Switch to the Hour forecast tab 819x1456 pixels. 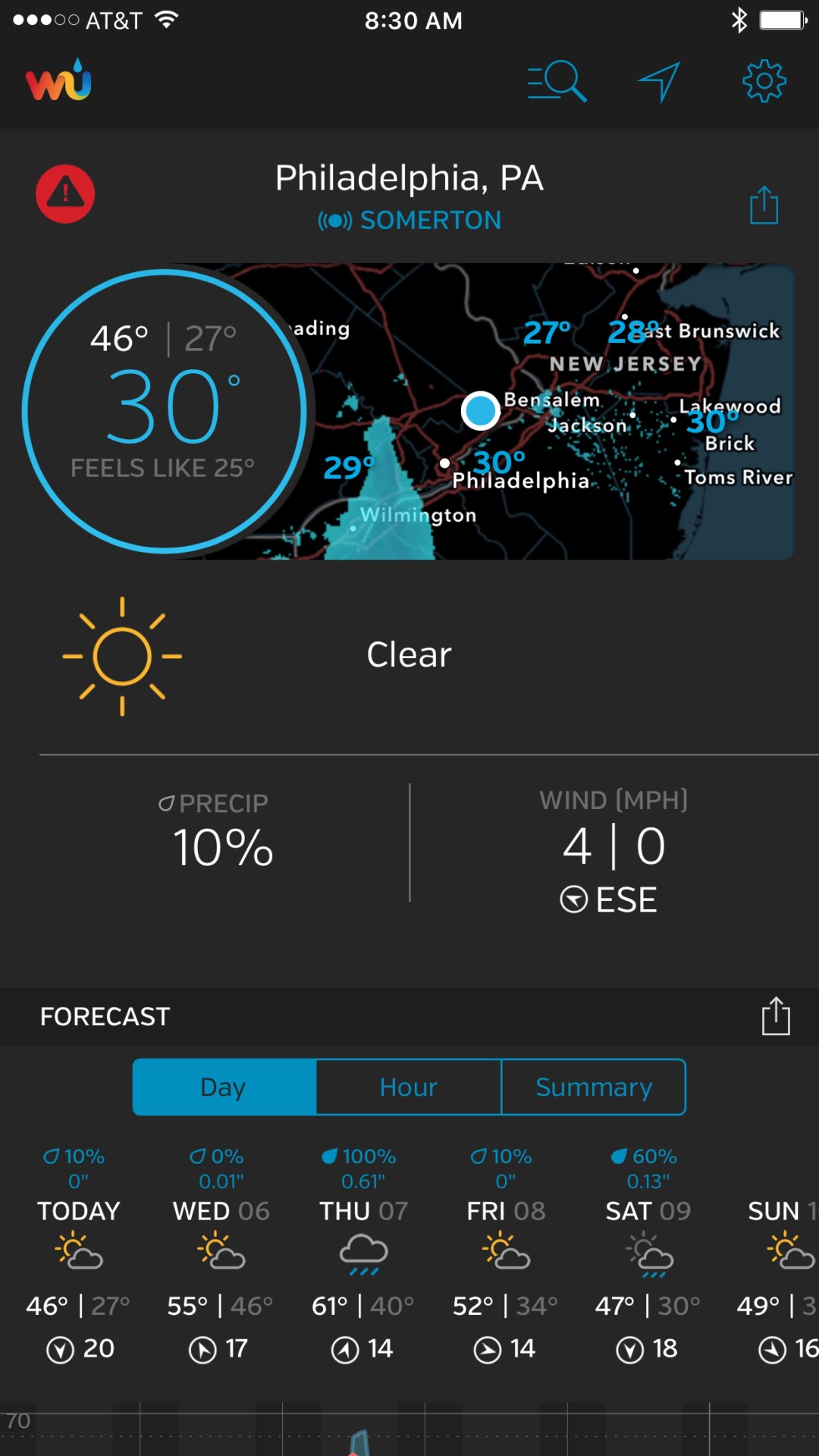pyautogui.click(x=407, y=1086)
